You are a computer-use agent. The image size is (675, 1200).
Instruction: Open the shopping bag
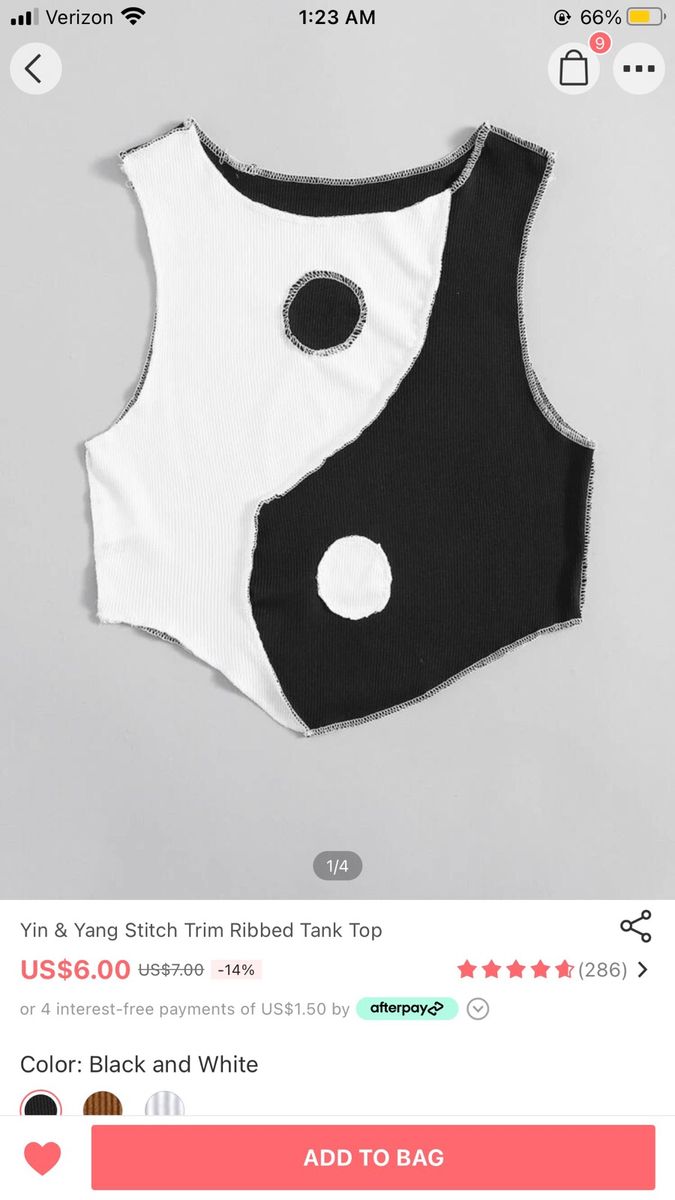[574, 69]
